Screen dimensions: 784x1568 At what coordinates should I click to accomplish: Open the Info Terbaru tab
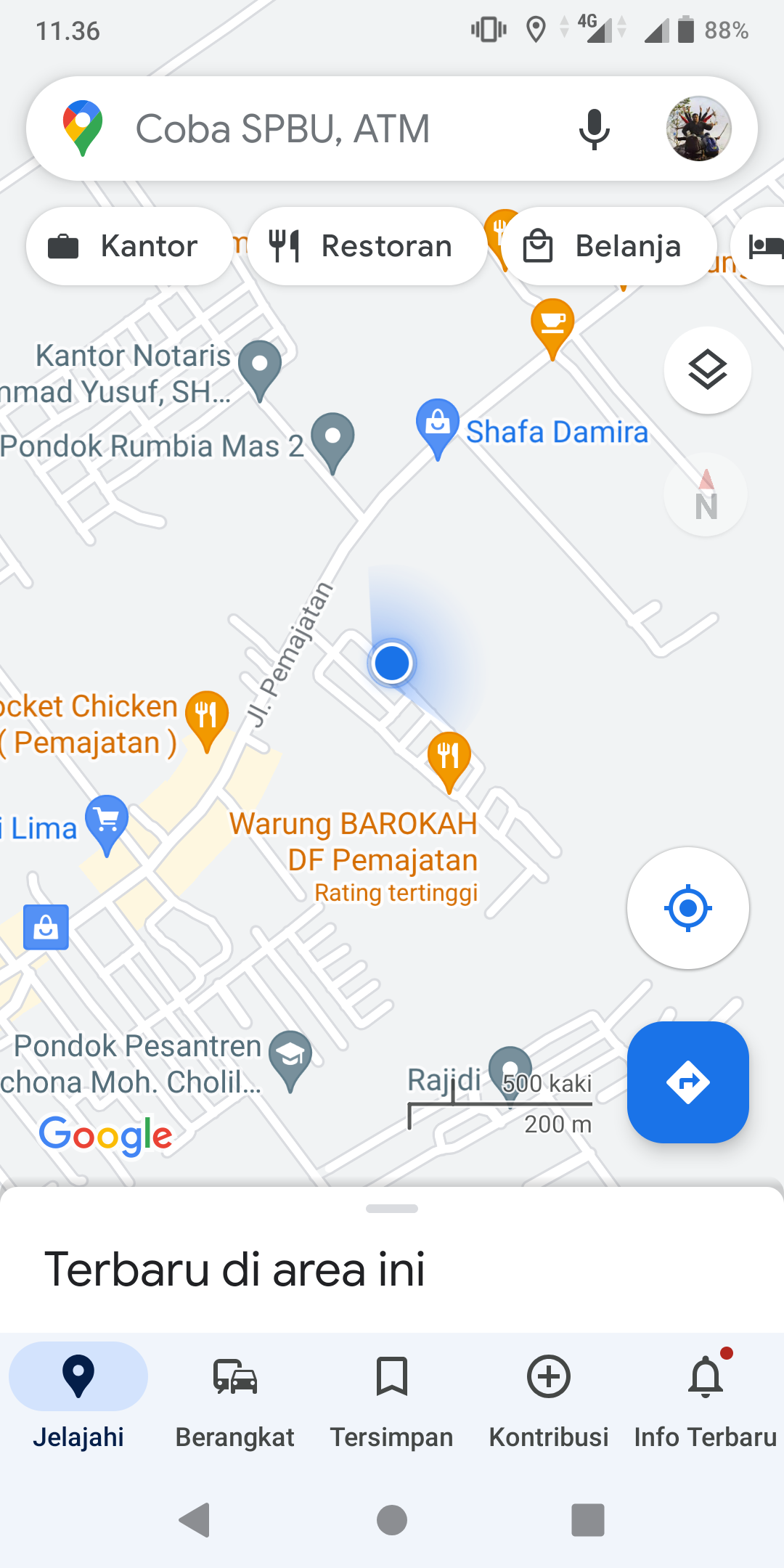[706, 1394]
